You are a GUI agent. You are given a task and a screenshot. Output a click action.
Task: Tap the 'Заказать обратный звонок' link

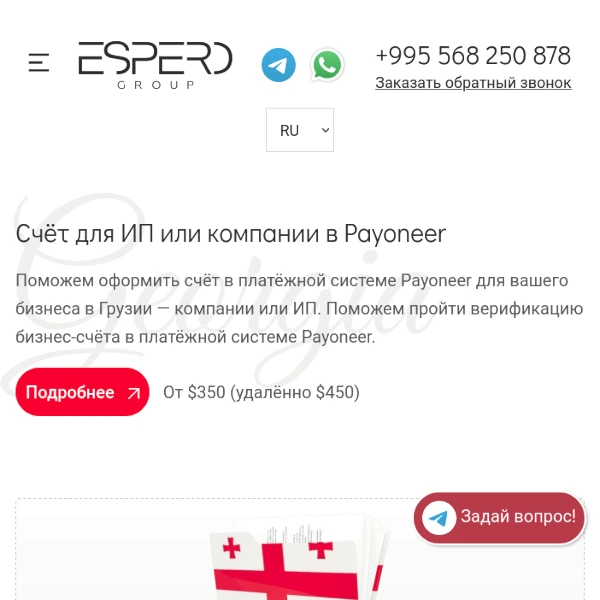click(x=473, y=83)
